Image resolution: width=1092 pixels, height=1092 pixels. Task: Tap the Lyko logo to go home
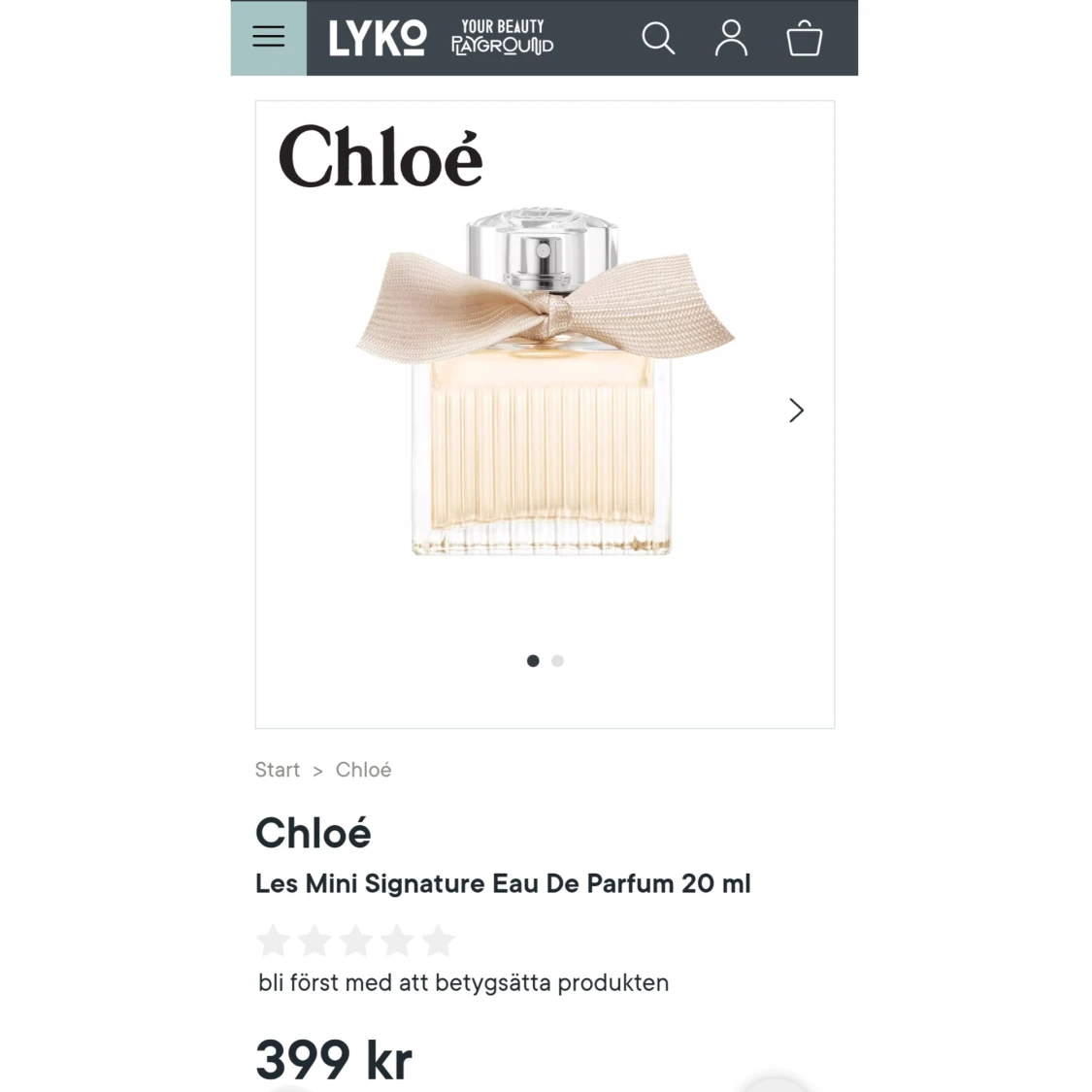point(377,38)
